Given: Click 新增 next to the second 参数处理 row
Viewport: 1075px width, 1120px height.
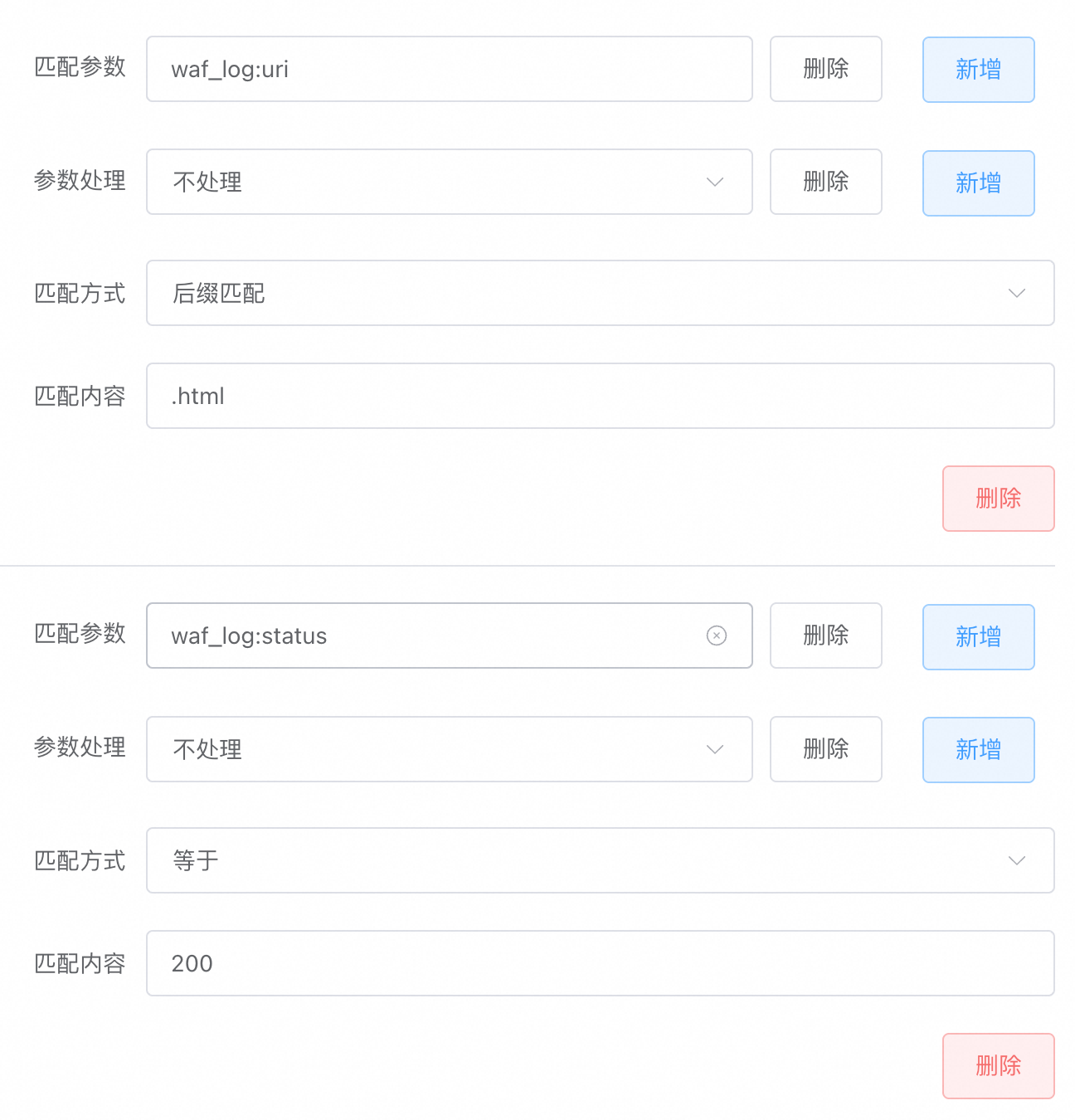Looking at the screenshot, I should click(978, 749).
